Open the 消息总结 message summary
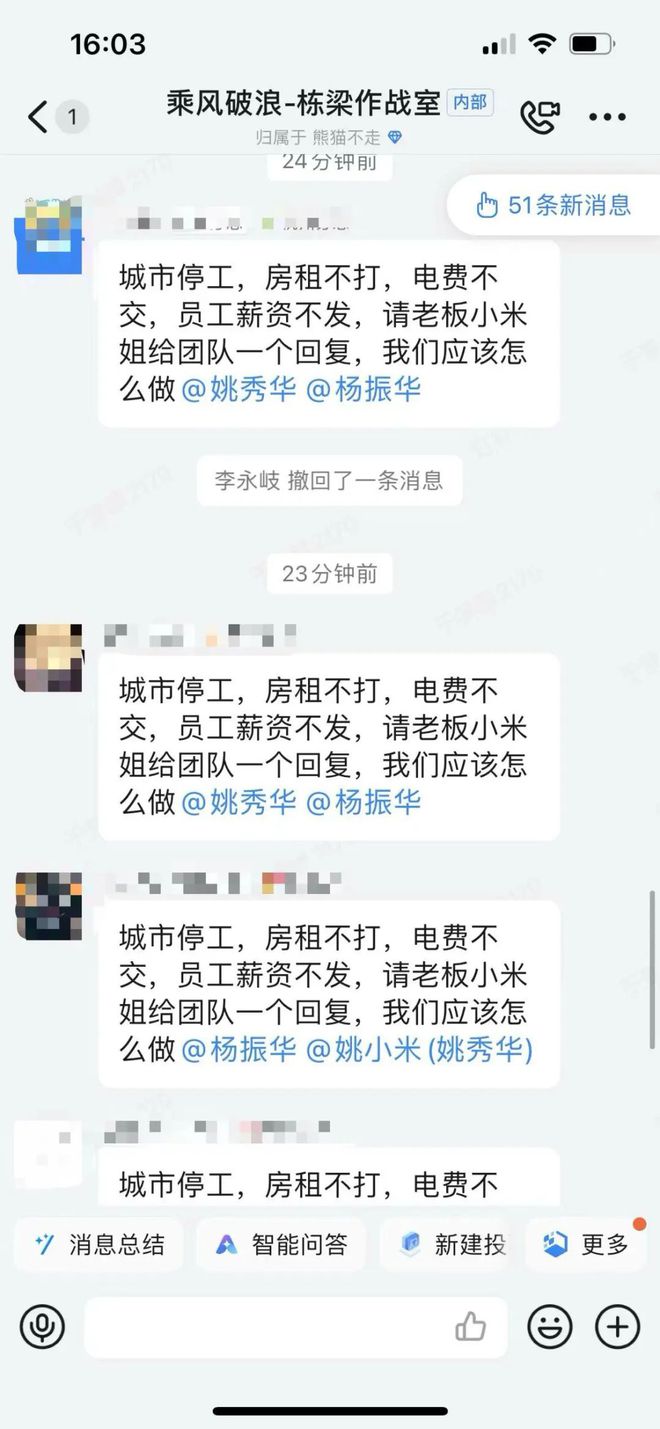Image resolution: width=660 pixels, height=1429 pixels. coord(99,1245)
